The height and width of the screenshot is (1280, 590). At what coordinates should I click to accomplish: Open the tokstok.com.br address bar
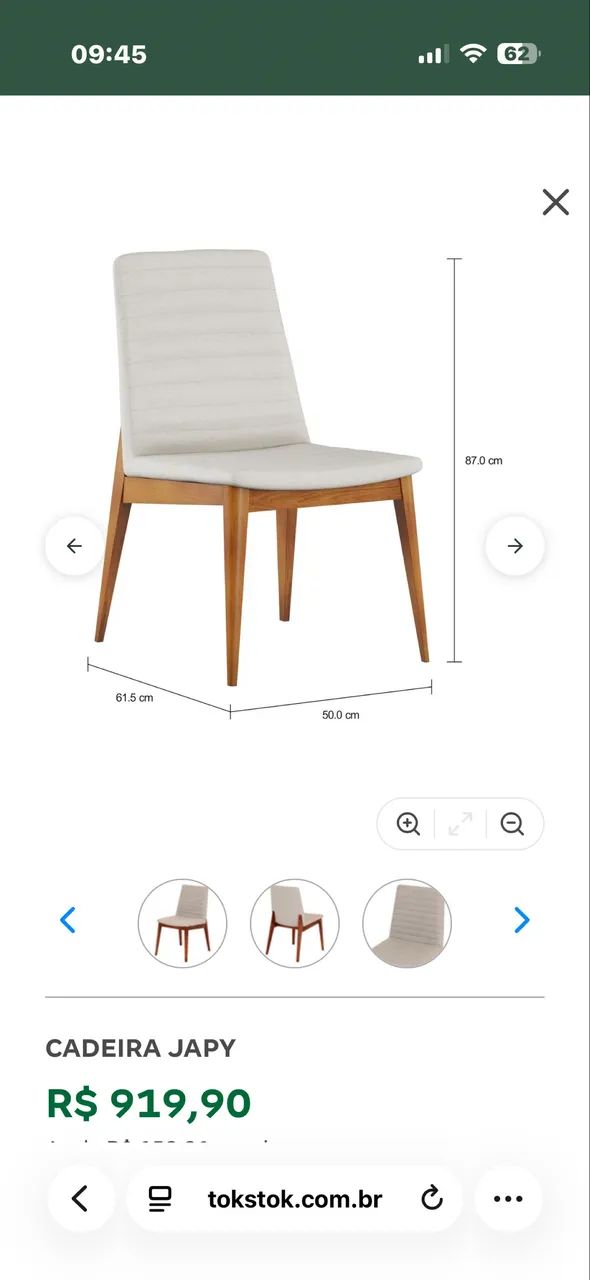pyautogui.click(x=294, y=1198)
